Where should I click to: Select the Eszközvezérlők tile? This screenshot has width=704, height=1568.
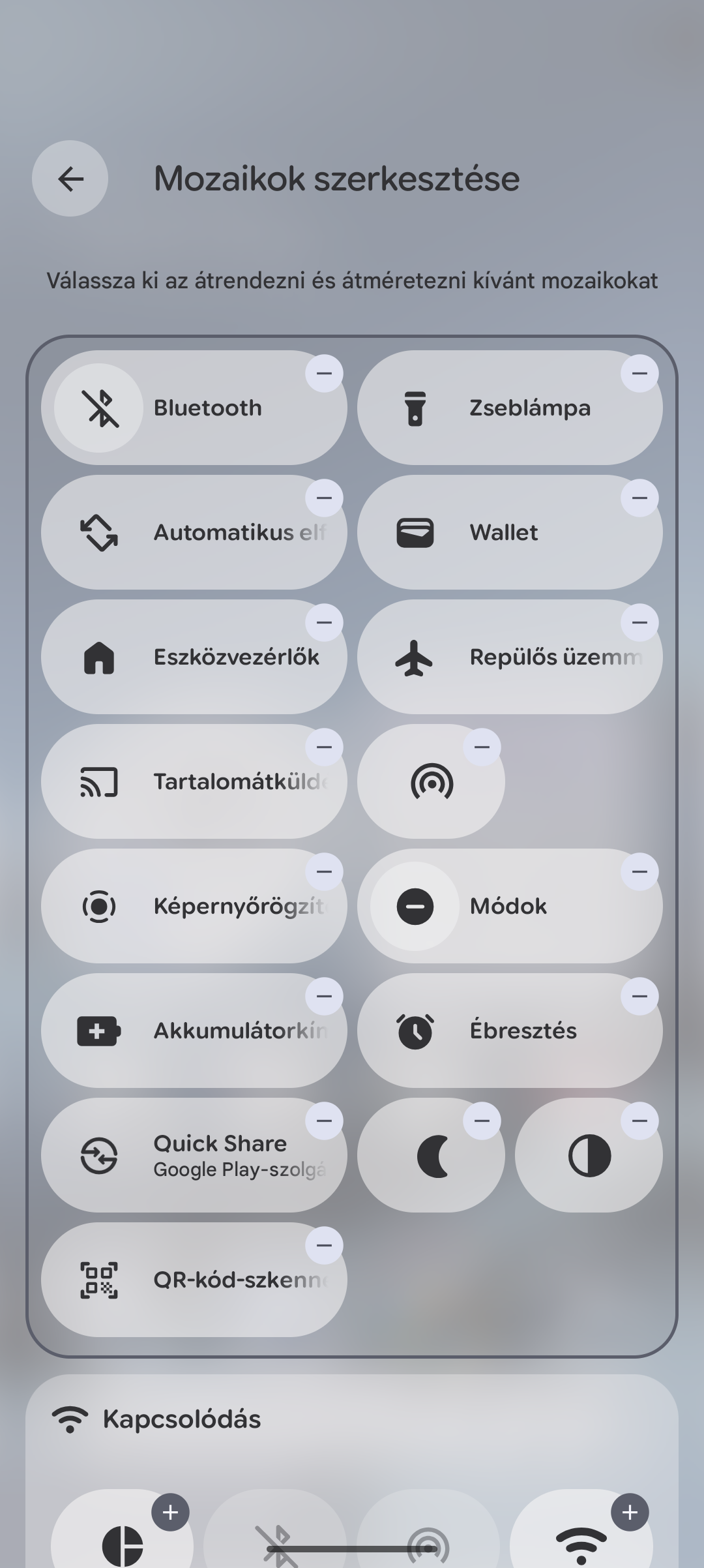[194, 657]
